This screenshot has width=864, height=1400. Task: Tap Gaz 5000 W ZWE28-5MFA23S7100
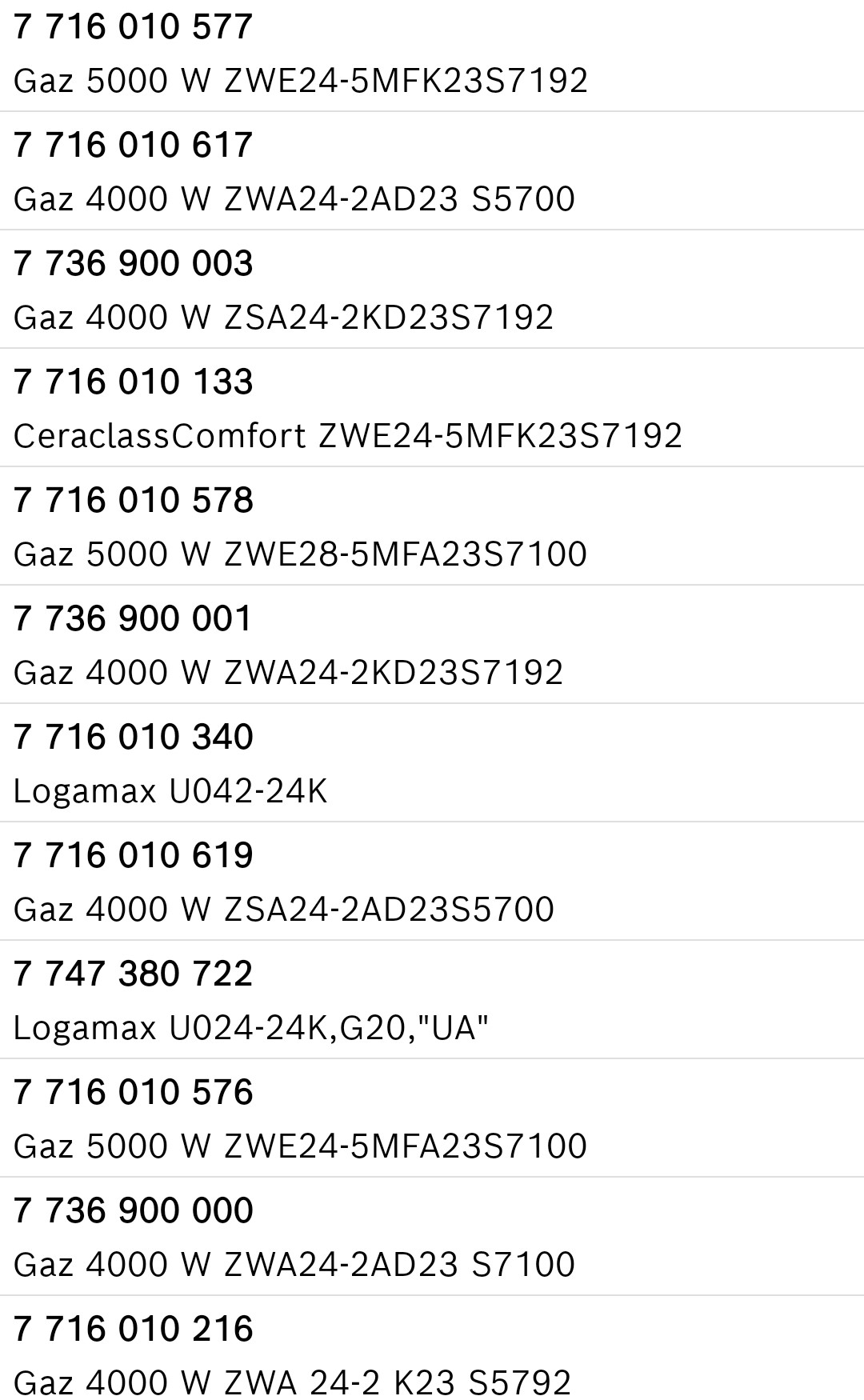(432, 527)
